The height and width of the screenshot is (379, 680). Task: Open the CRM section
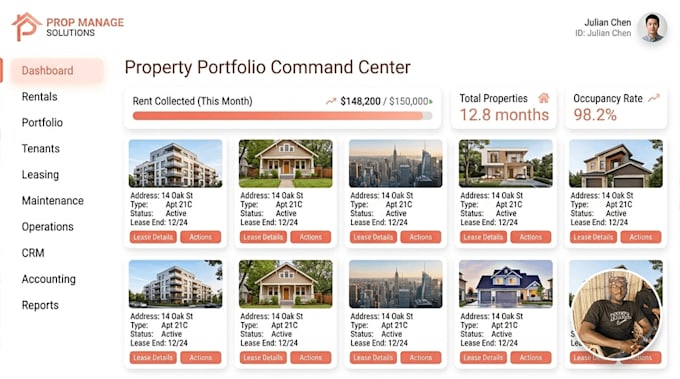click(x=33, y=253)
